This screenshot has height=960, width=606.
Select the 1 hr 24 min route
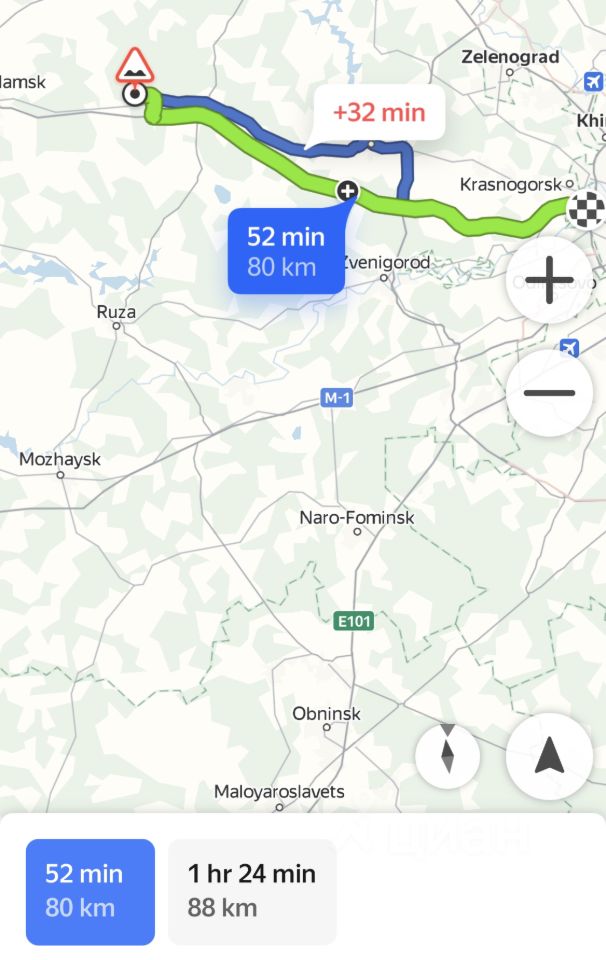(252, 891)
